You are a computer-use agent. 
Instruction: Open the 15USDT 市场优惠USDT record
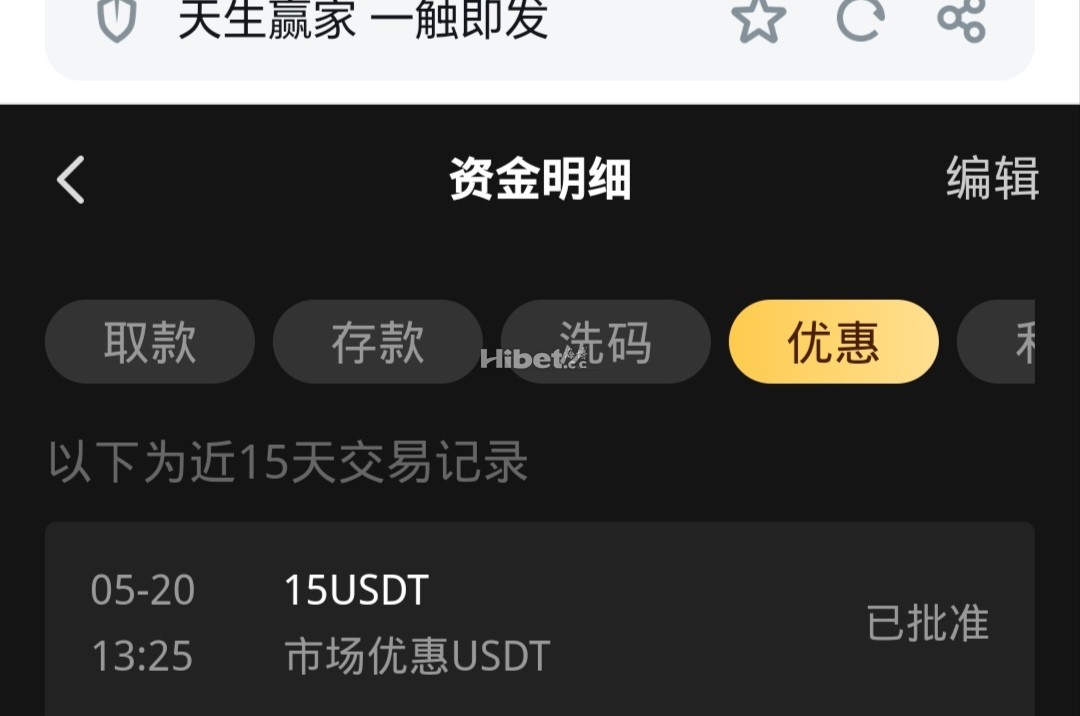540,623
